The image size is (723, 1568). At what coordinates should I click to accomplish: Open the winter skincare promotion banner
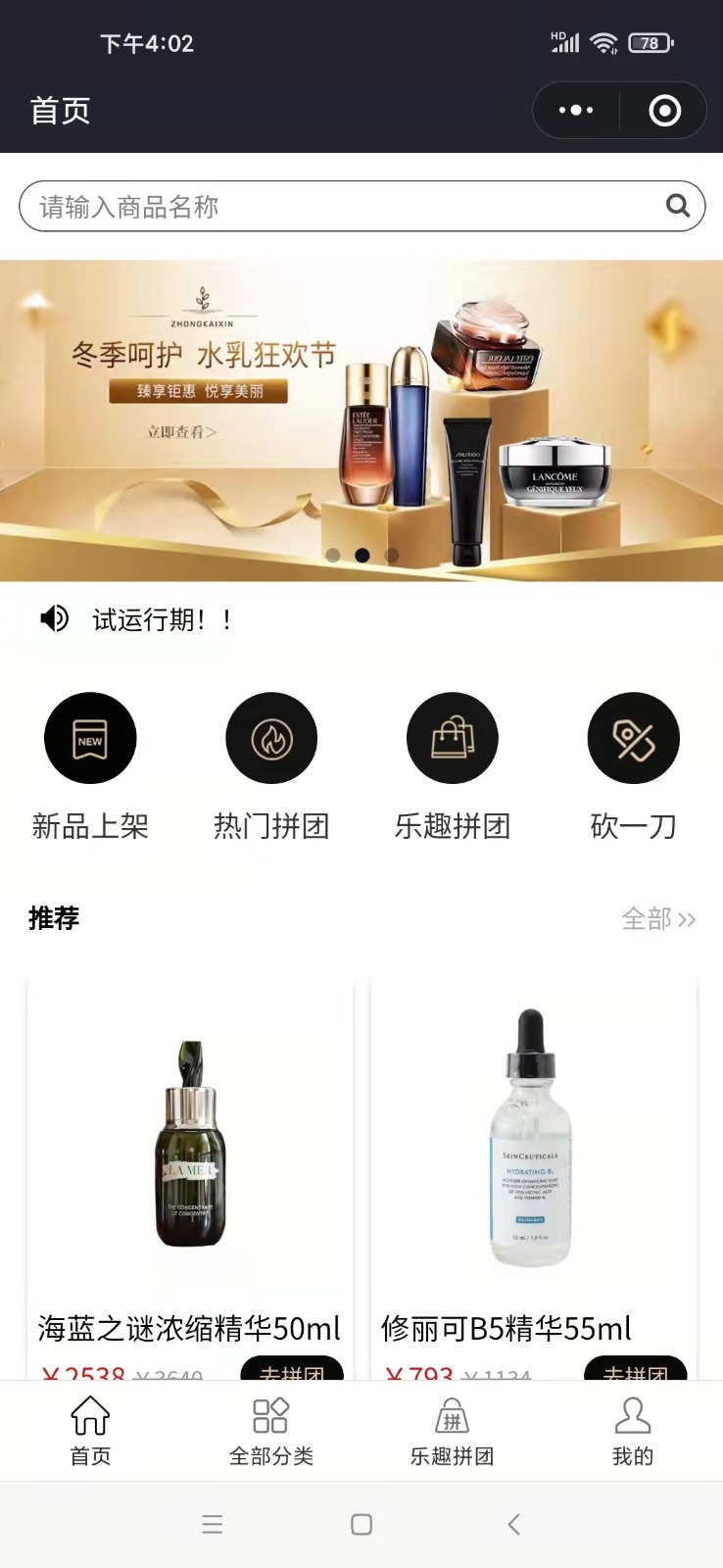(x=361, y=420)
